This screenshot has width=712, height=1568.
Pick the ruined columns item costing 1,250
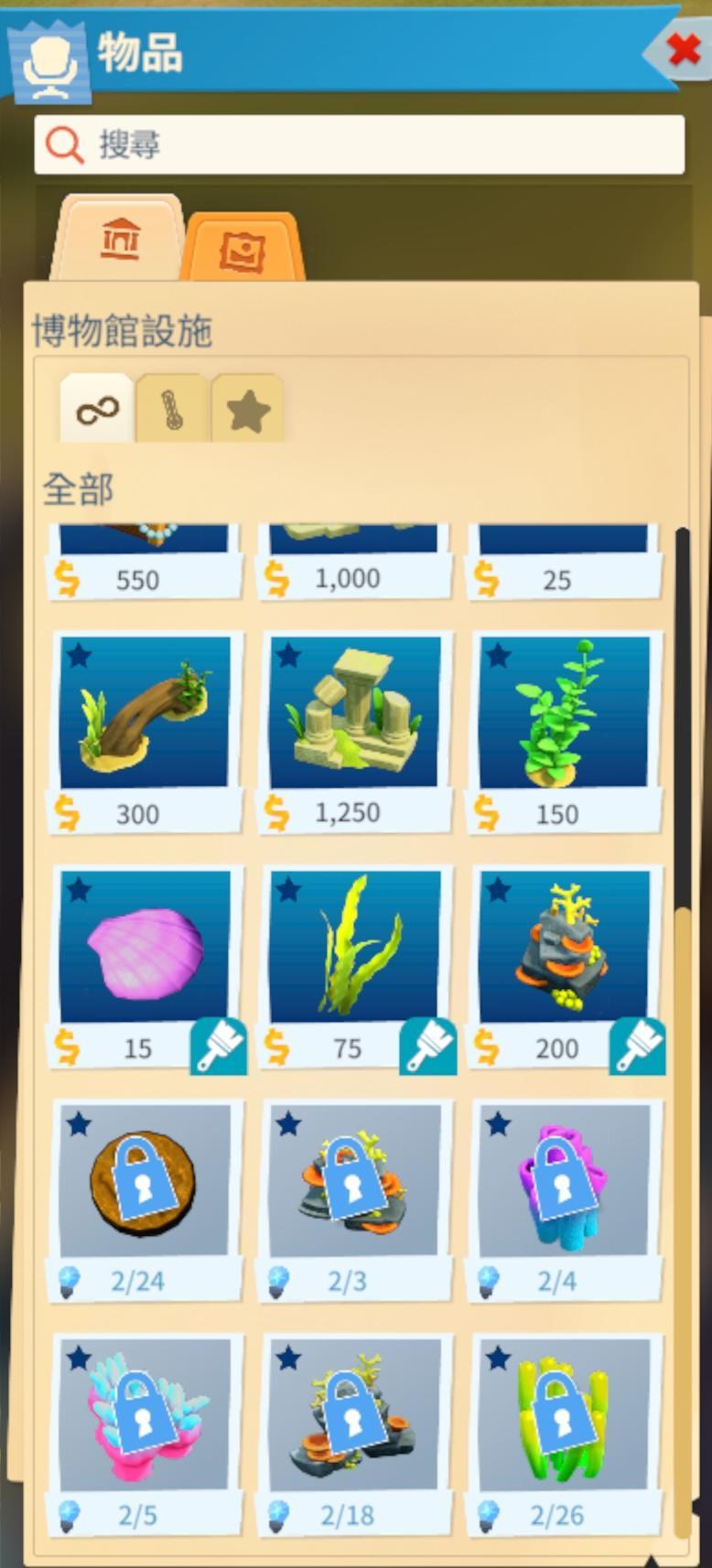355,731
